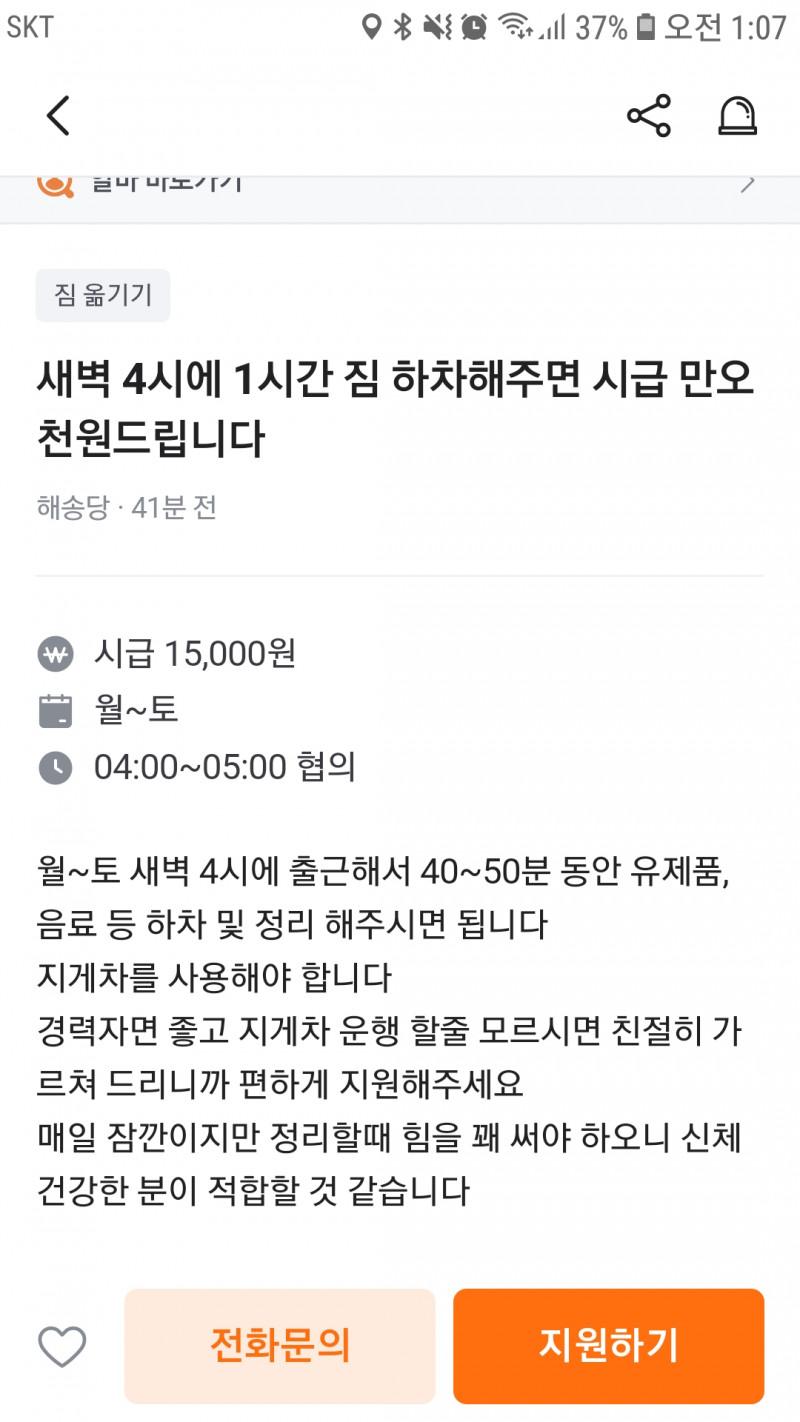800x1422 pixels.
Task: Report this post via siren icon
Action: pyautogui.click(x=738, y=116)
